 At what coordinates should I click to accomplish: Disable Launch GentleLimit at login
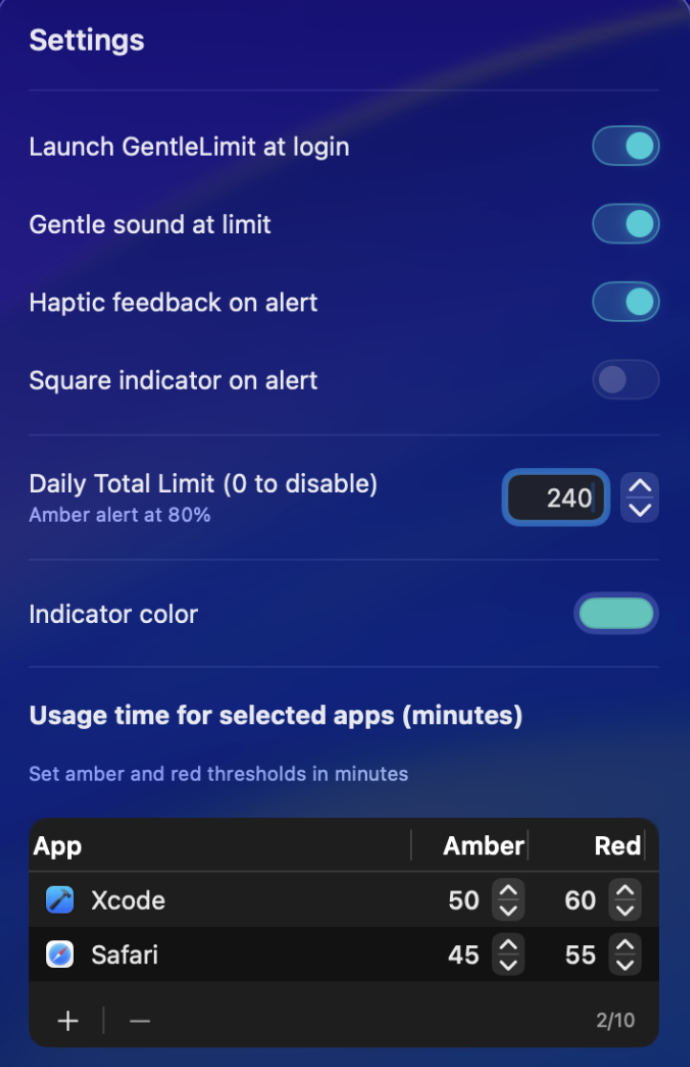626,146
